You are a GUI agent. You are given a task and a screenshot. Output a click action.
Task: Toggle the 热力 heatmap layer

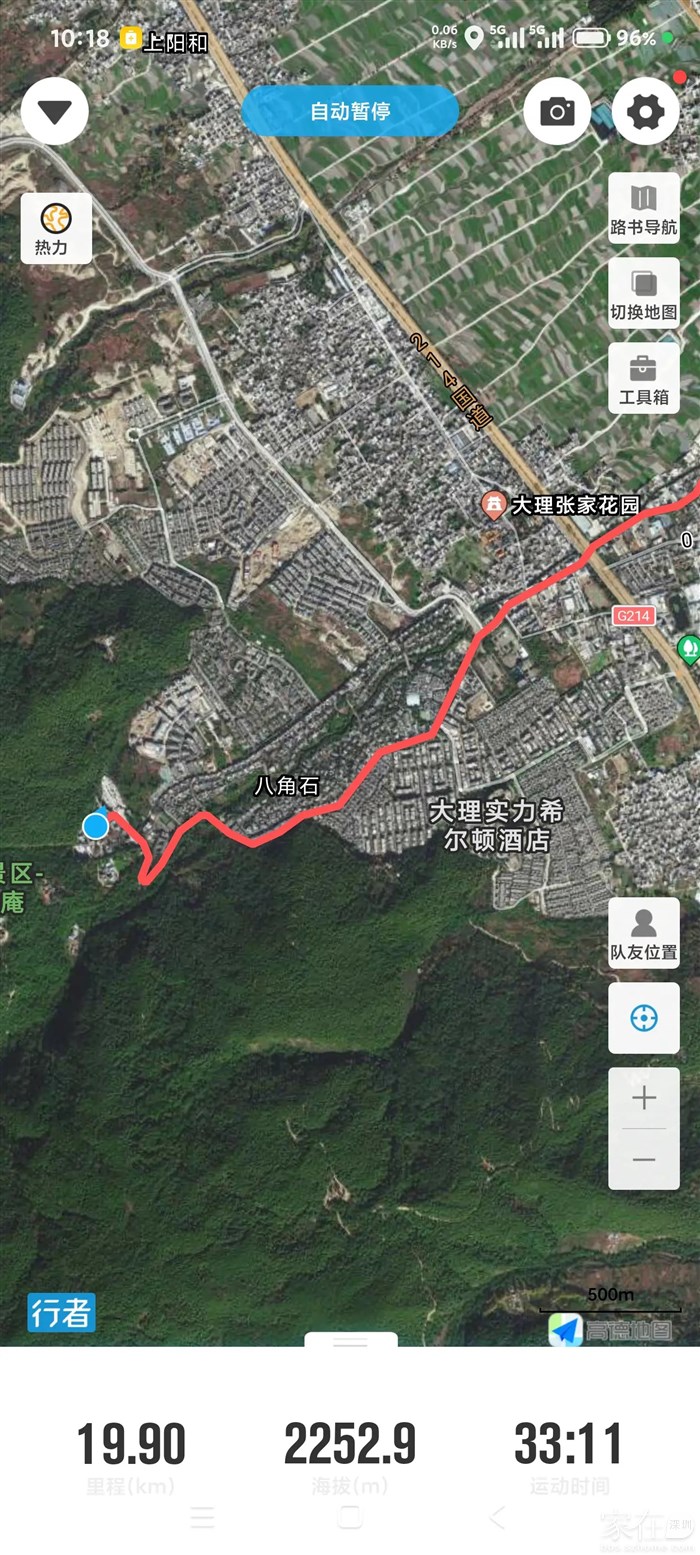click(56, 228)
